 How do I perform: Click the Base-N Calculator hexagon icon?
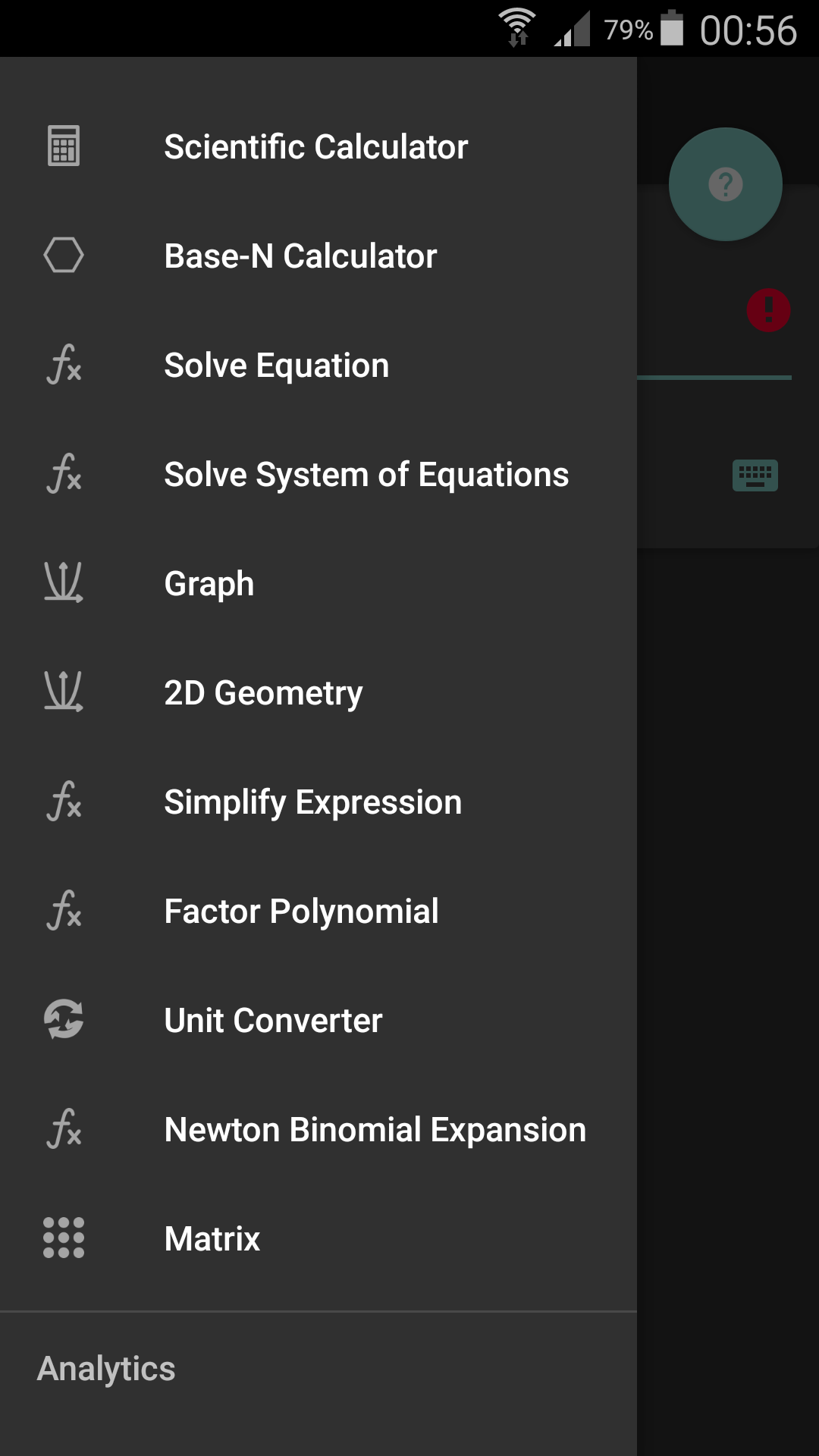tap(64, 256)
